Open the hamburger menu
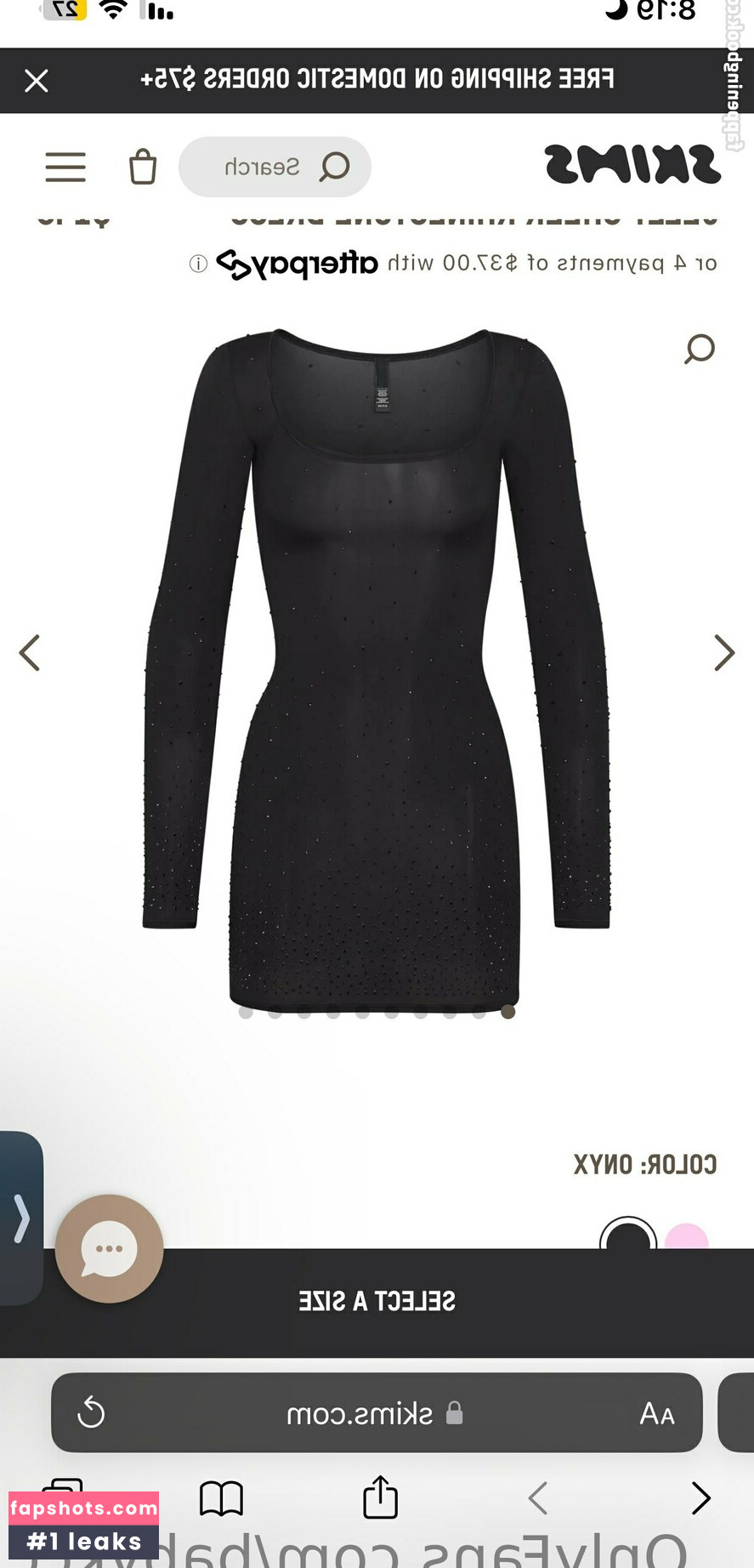Viewport: 754px width, 1568px height. click(x=65, y=167)
